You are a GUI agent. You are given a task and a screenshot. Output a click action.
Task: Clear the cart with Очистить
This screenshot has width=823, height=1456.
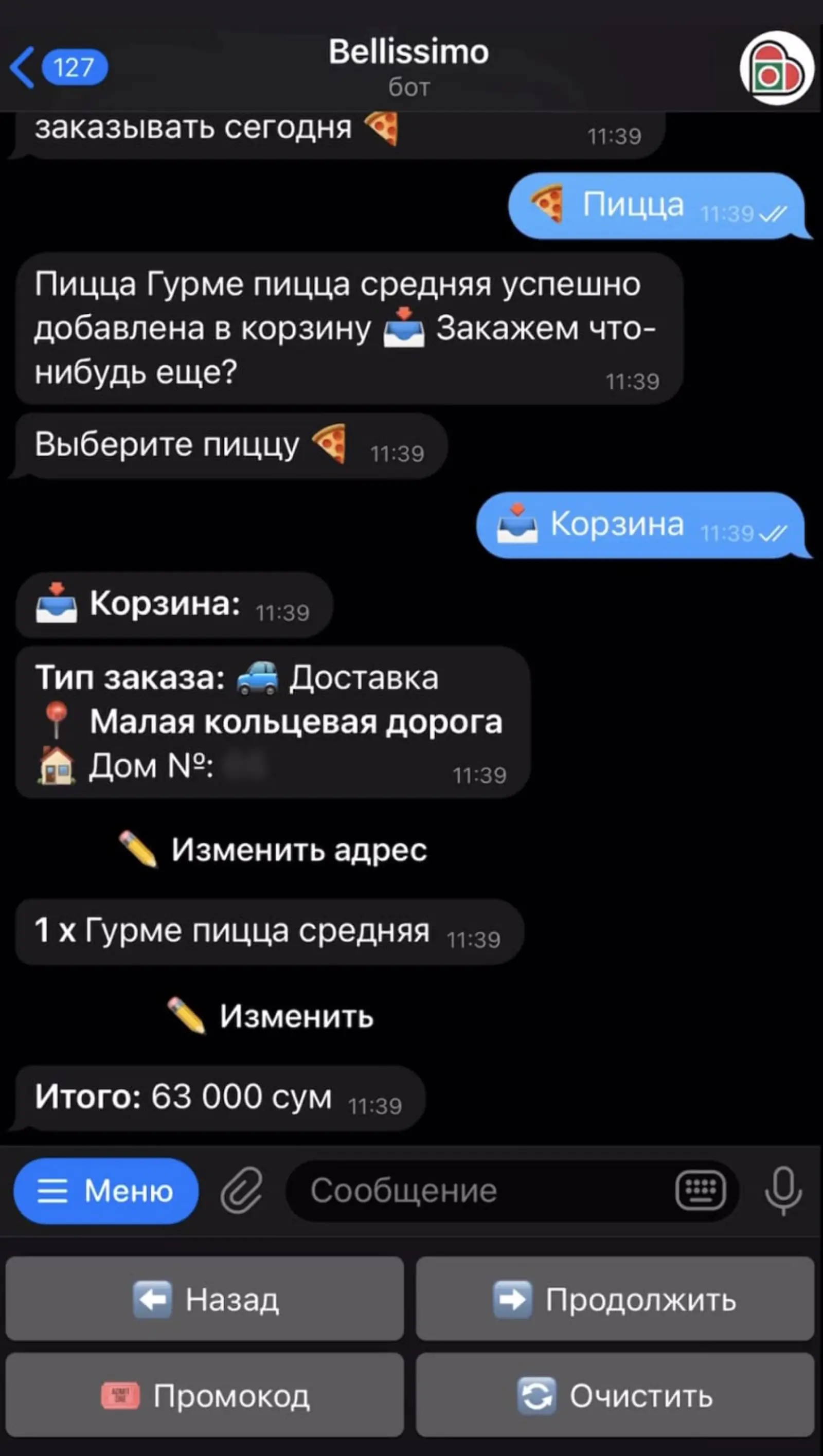coord(615,1395)
